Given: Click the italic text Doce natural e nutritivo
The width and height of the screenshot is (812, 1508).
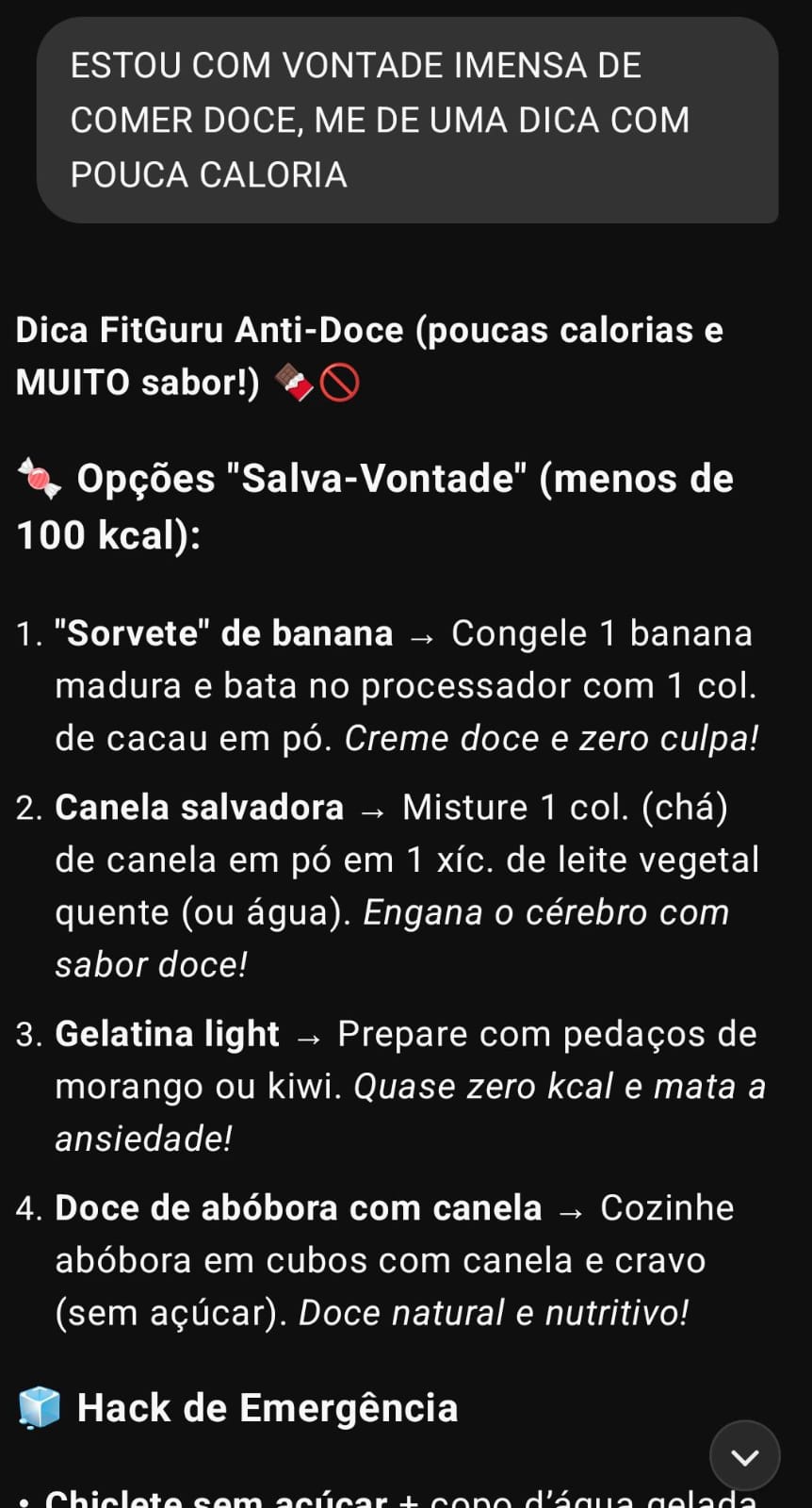Looking at the screenshot, I should [x=495, y=1311].
